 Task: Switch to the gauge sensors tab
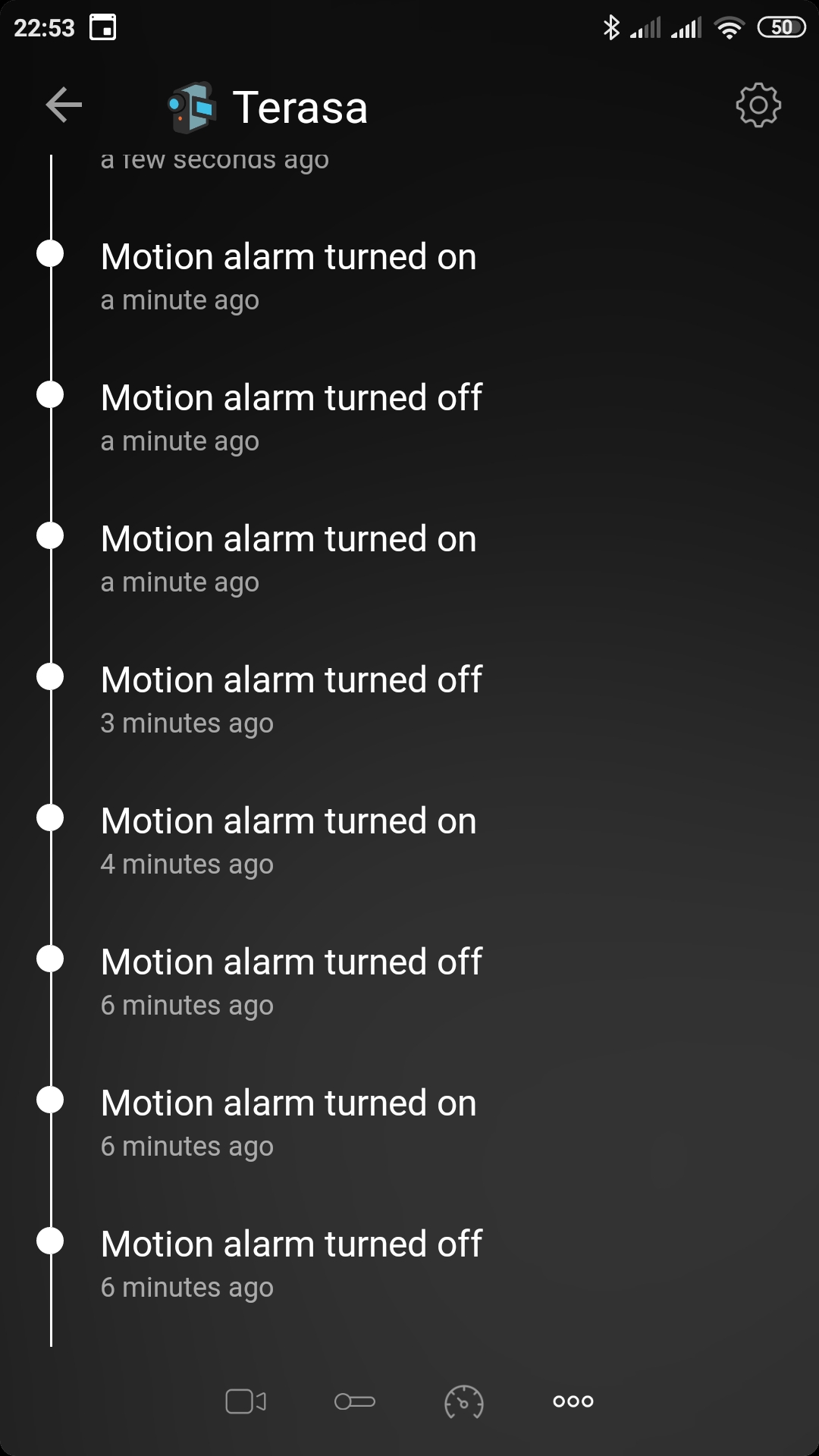click(463, 1401)
